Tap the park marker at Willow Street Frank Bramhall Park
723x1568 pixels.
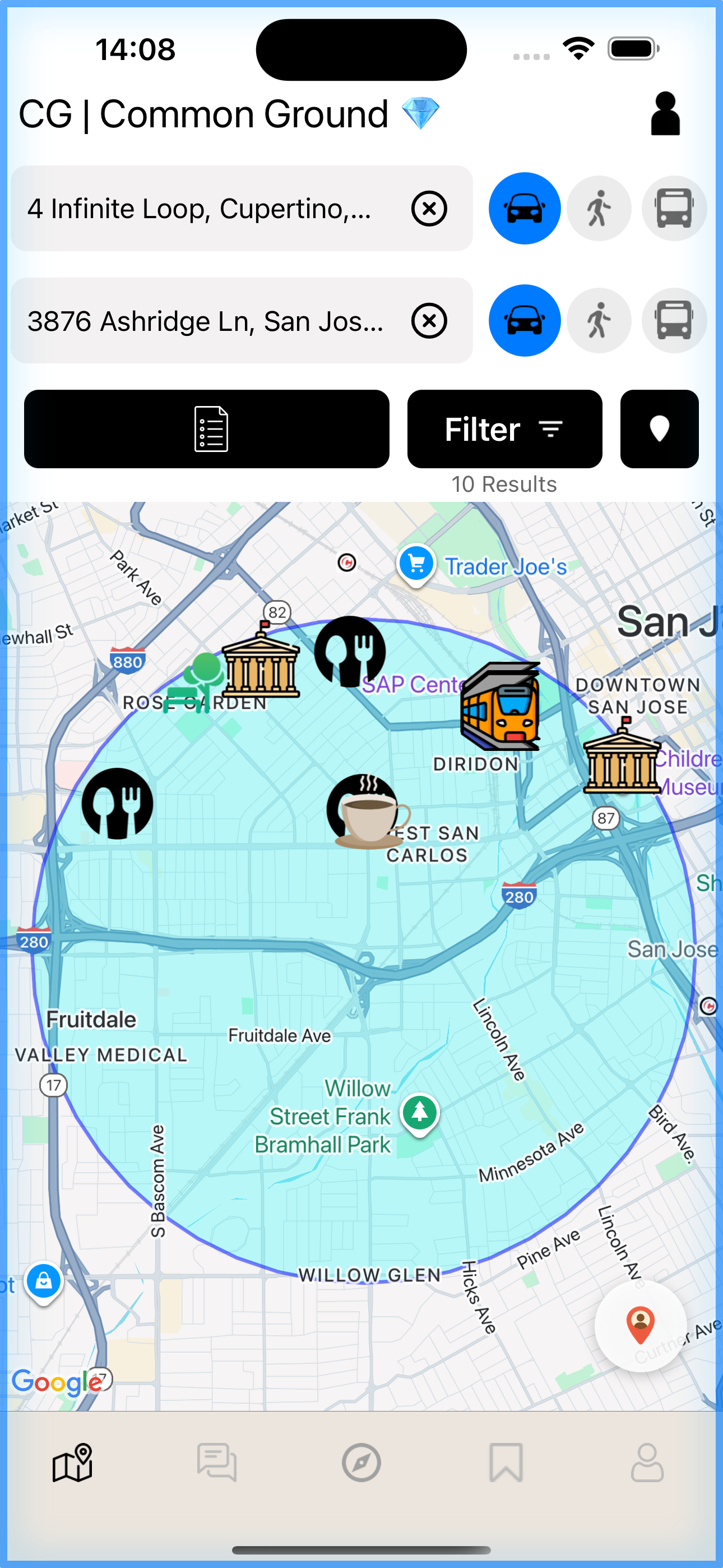click(x=419, y=1112)
